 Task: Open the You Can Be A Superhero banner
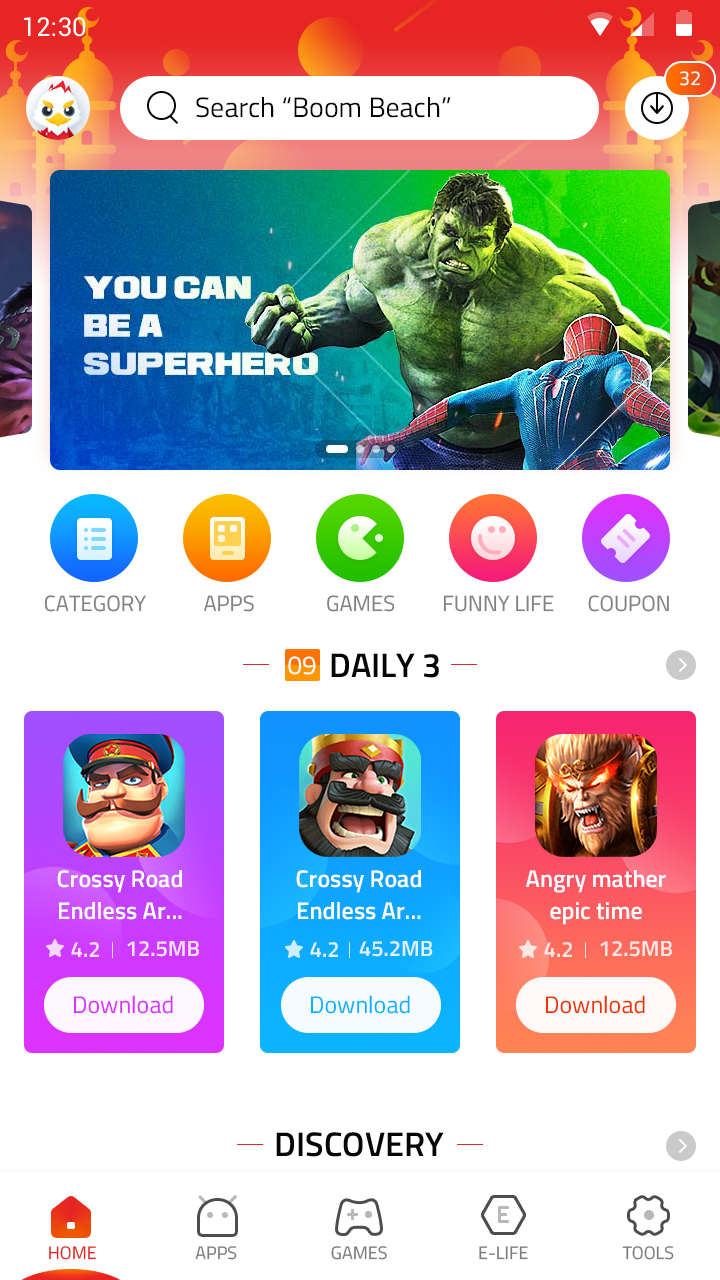point(360,319)
